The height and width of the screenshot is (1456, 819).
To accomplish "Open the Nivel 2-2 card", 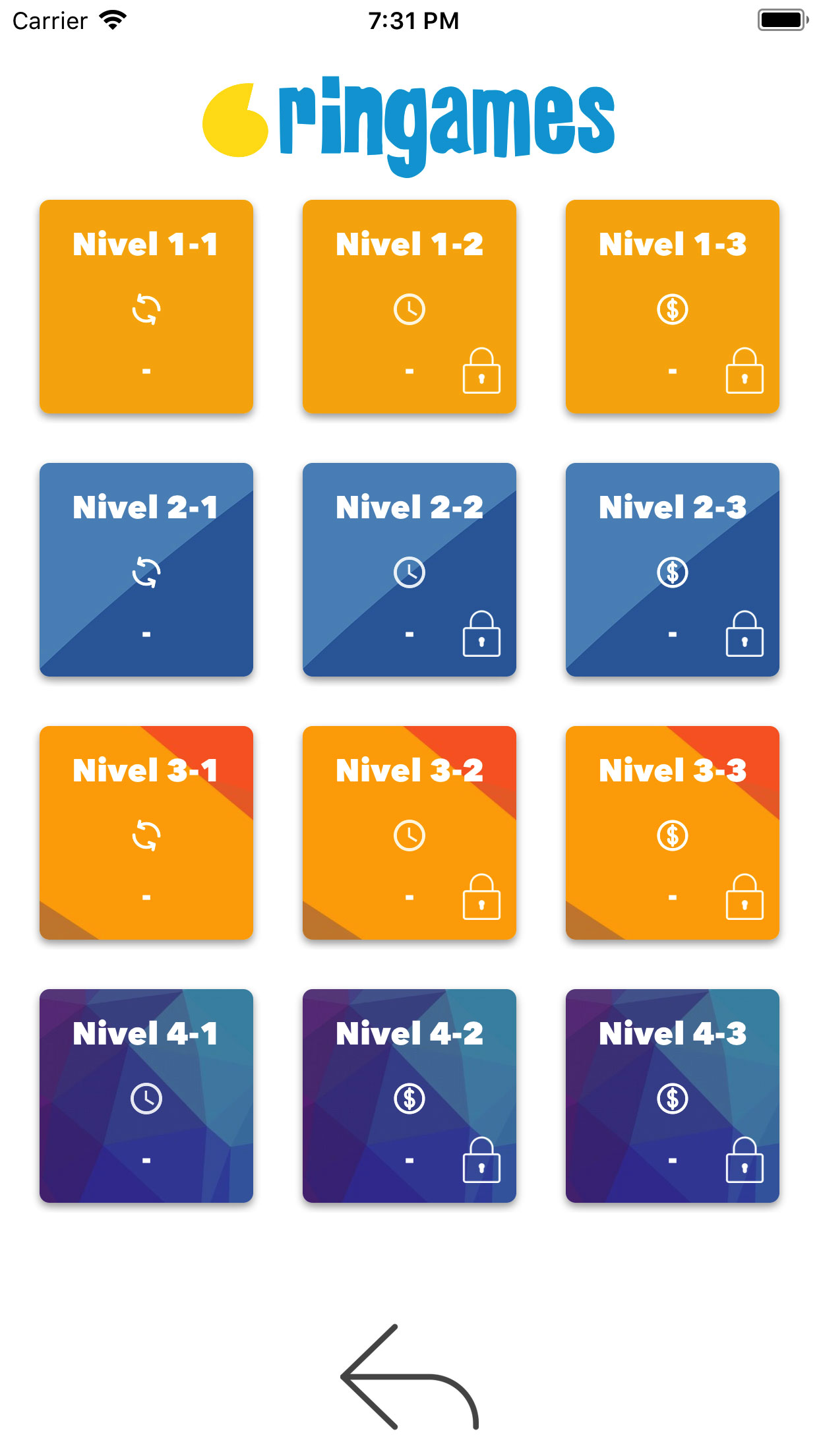I will [x=409, y=570].
